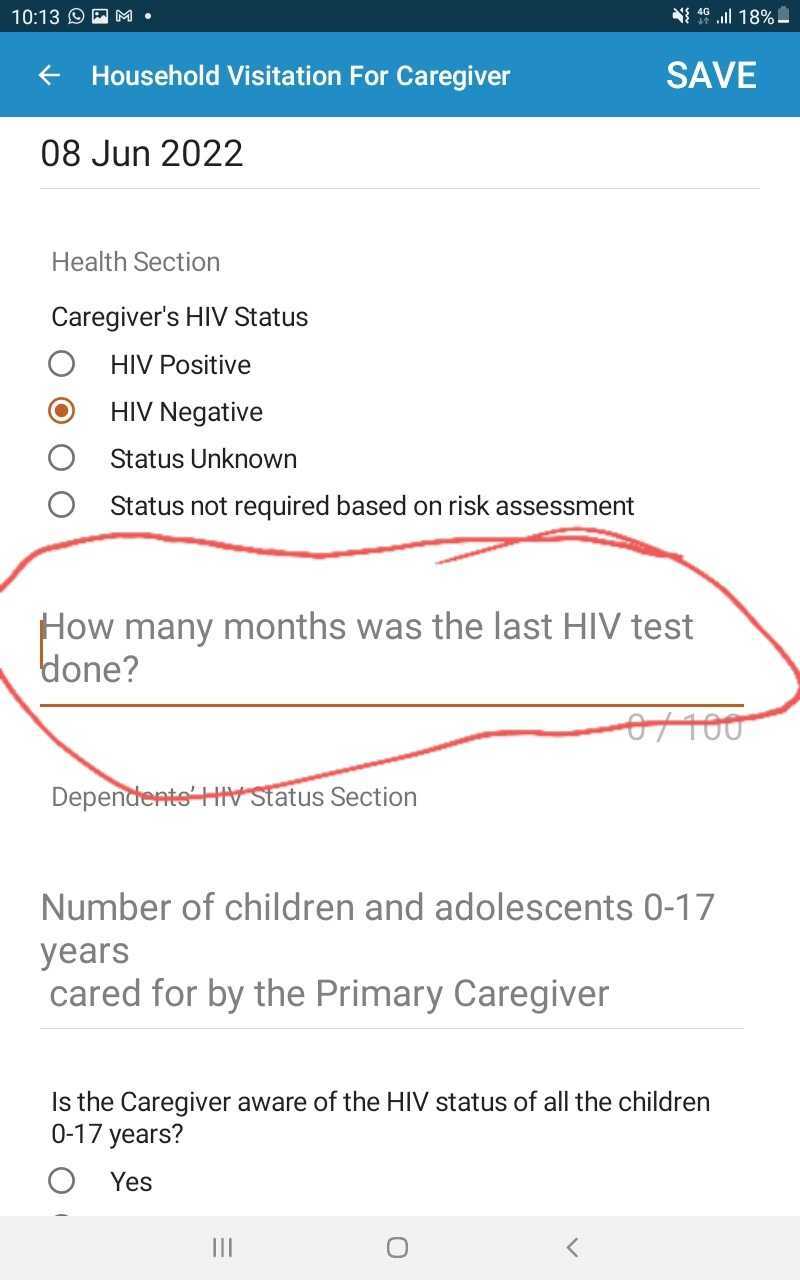The width and height of the screenshot is (800, 1280).
Task: Navigate back using the app bar arrow
Action: click(x=48, y=75)
